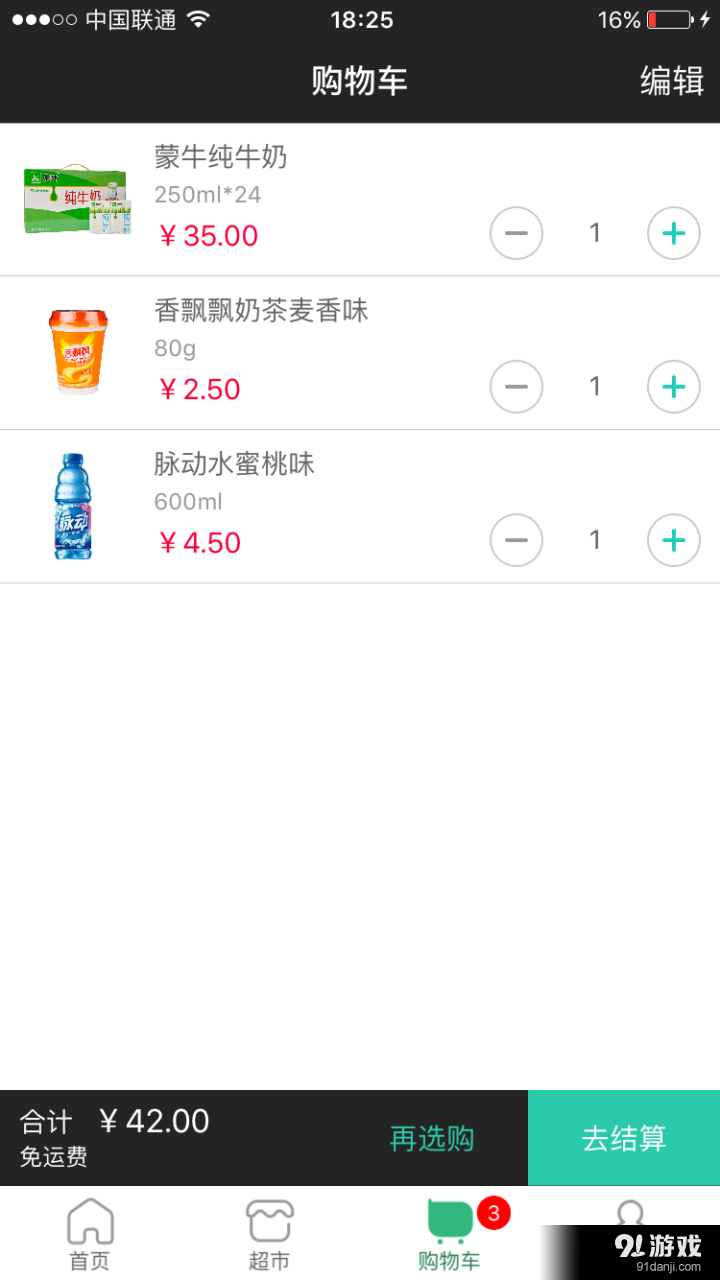Tap the 免运费 free shipping label
The height and width of the screenshot is (1280, 720).
point(53,1160)
